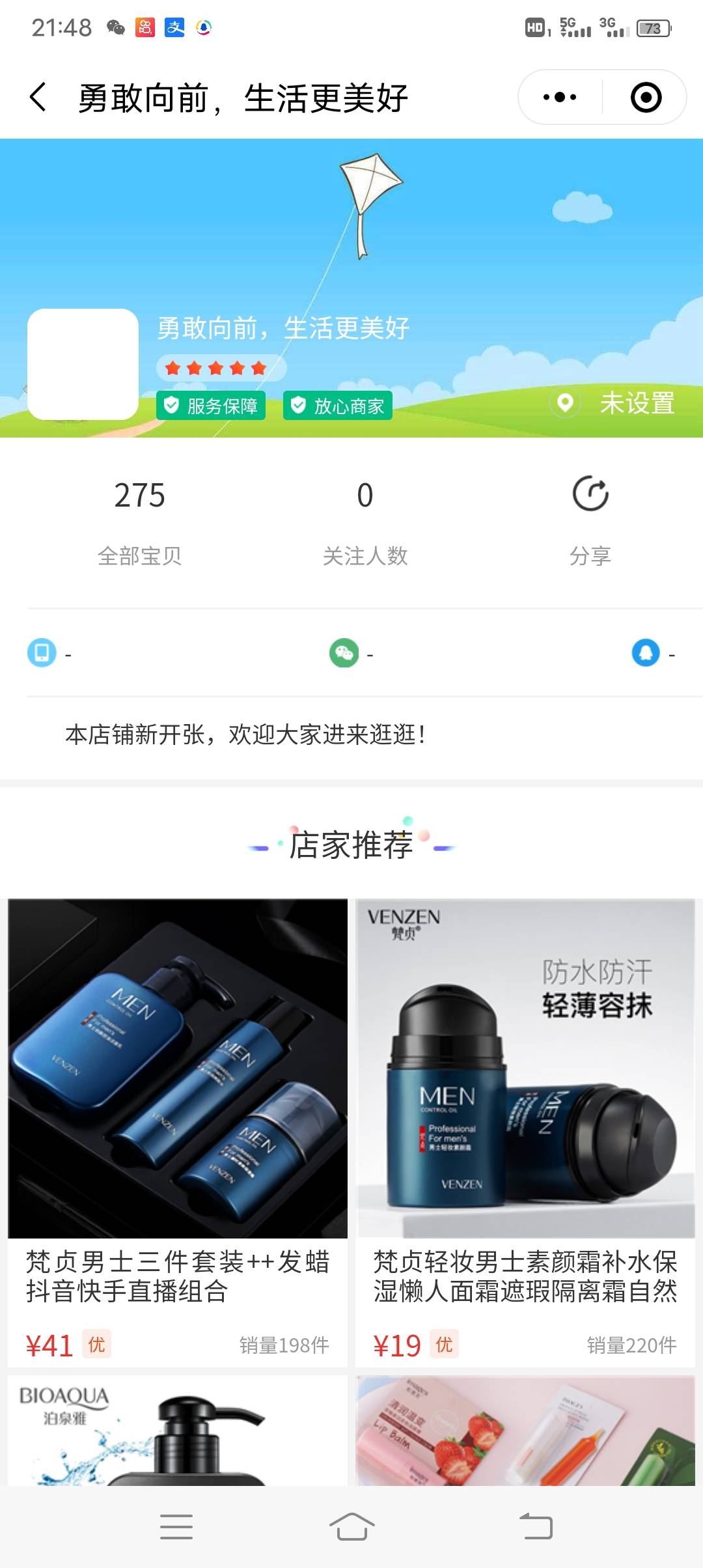This screenshot has height=1568, width=703.
Task: Open the 放心商家 badge
Action: coord(338,406)
